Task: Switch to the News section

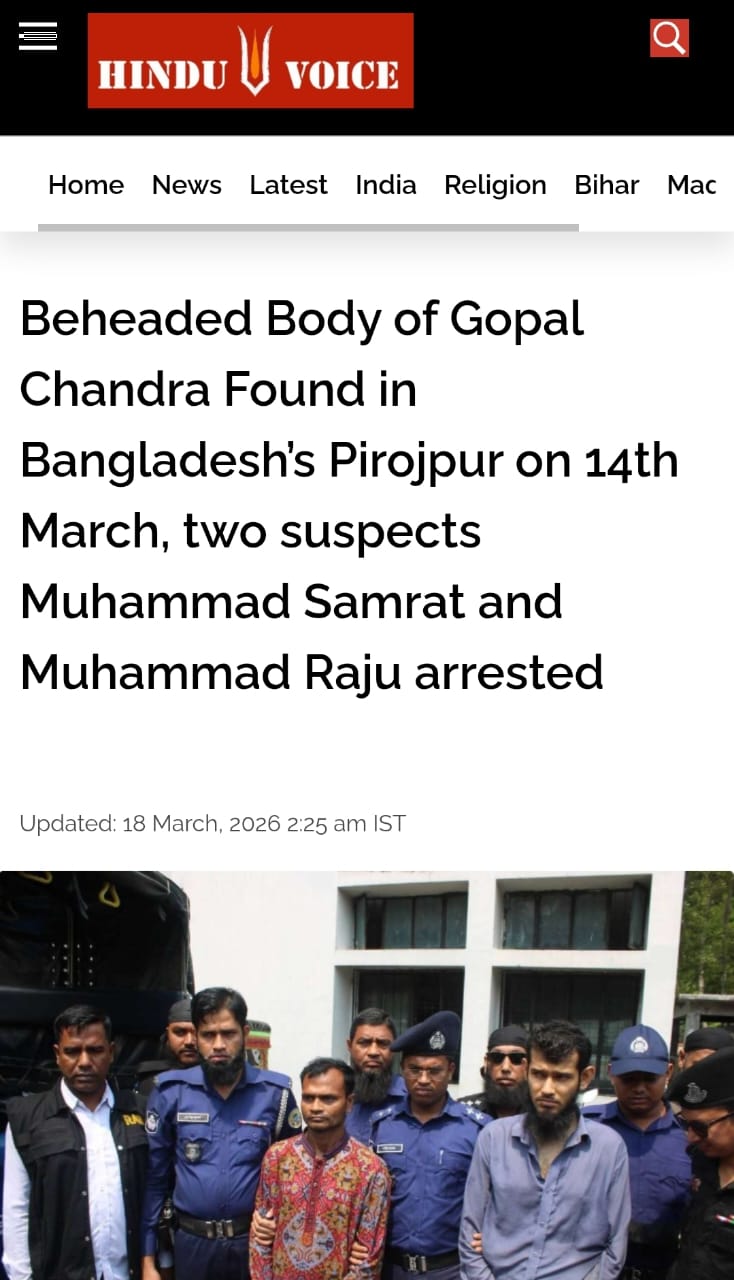Action: (187, 185)
